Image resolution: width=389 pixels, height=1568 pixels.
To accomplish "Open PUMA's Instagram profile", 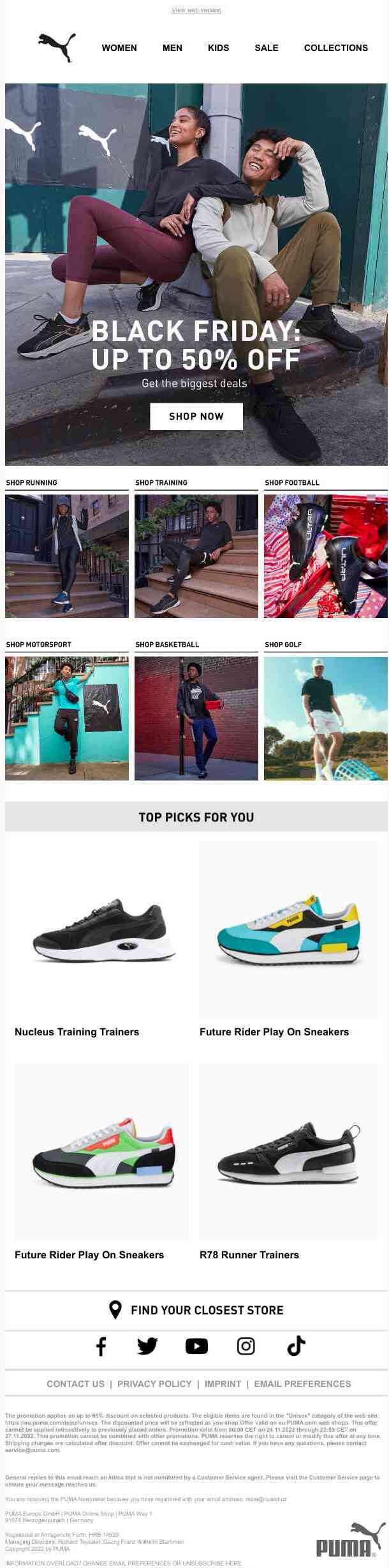I will click(246, 1346).
